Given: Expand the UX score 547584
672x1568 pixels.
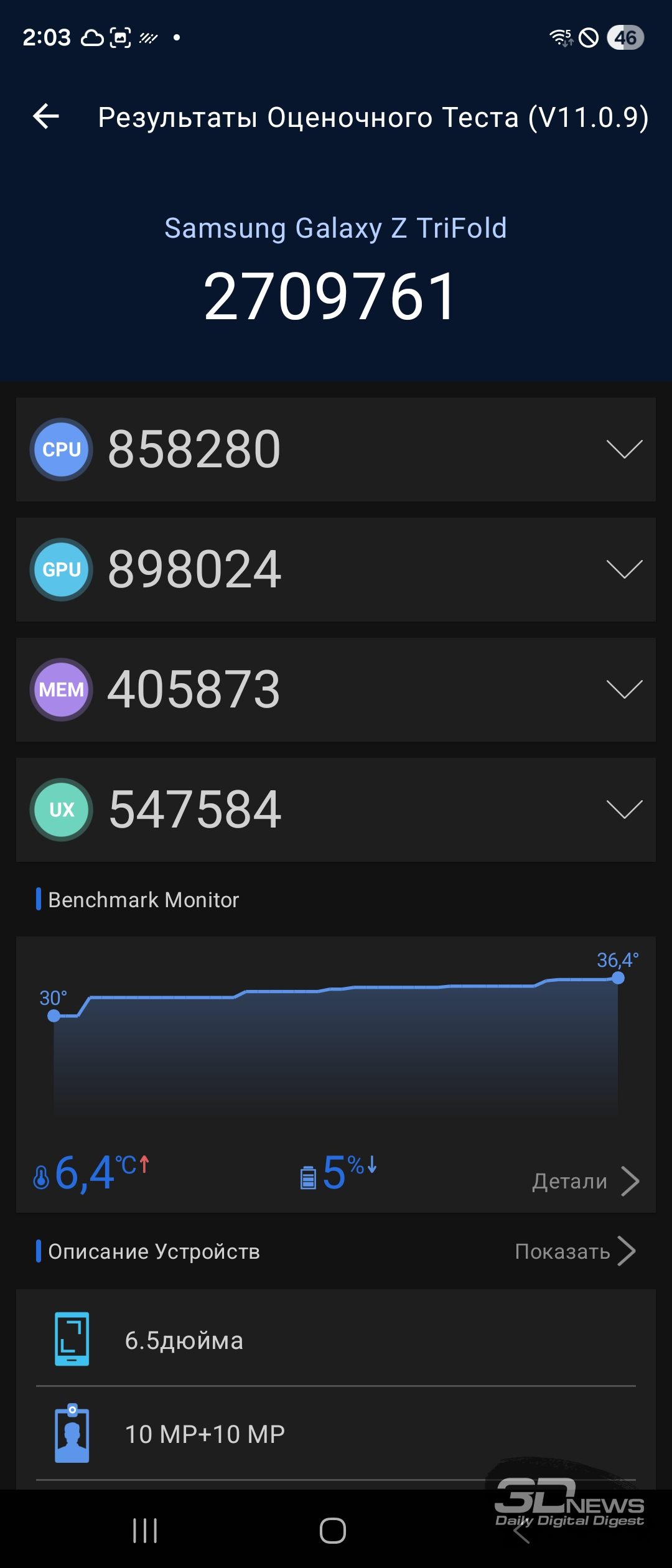Looking at the screenshot, I should click(624, 810).
